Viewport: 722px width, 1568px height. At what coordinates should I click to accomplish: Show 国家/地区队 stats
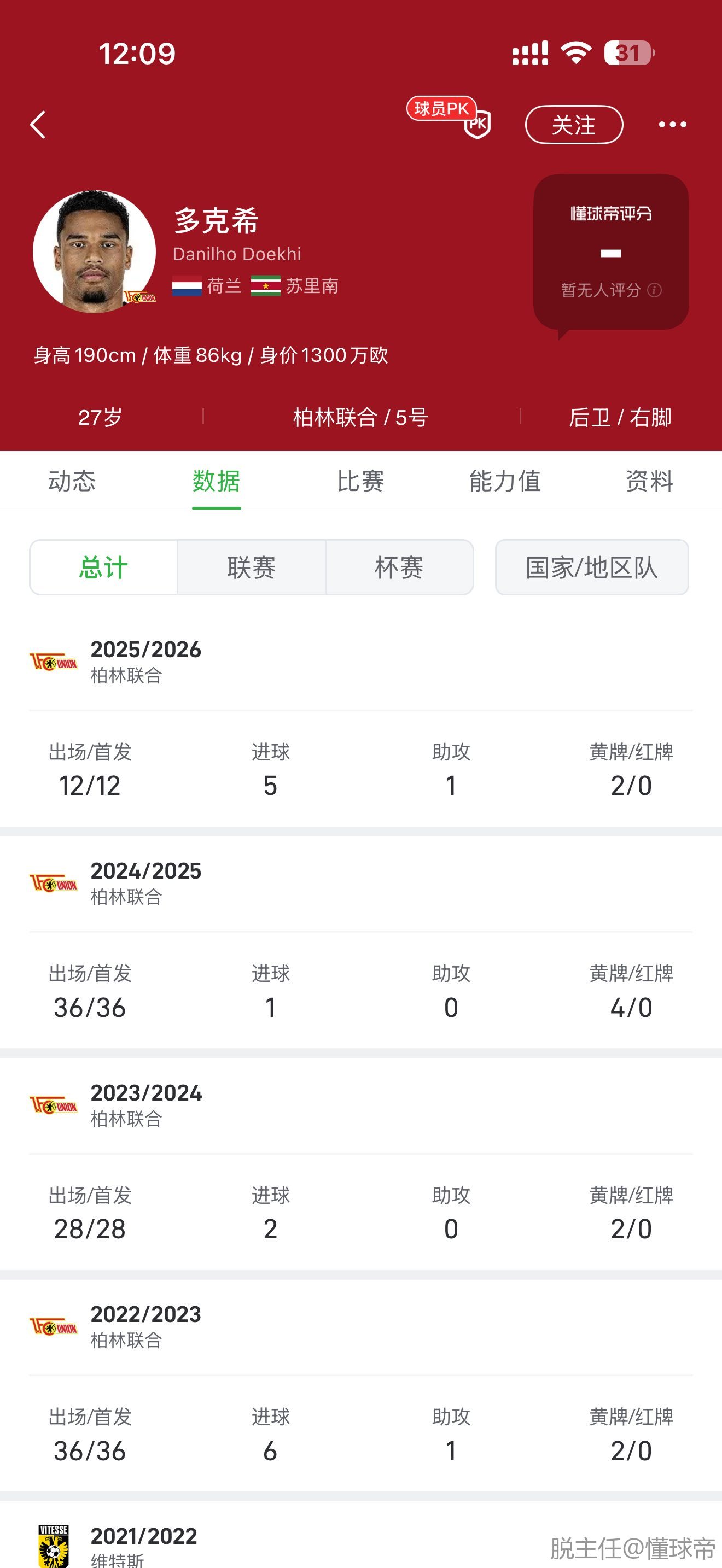pyautogui.click(x=592, y=567)
